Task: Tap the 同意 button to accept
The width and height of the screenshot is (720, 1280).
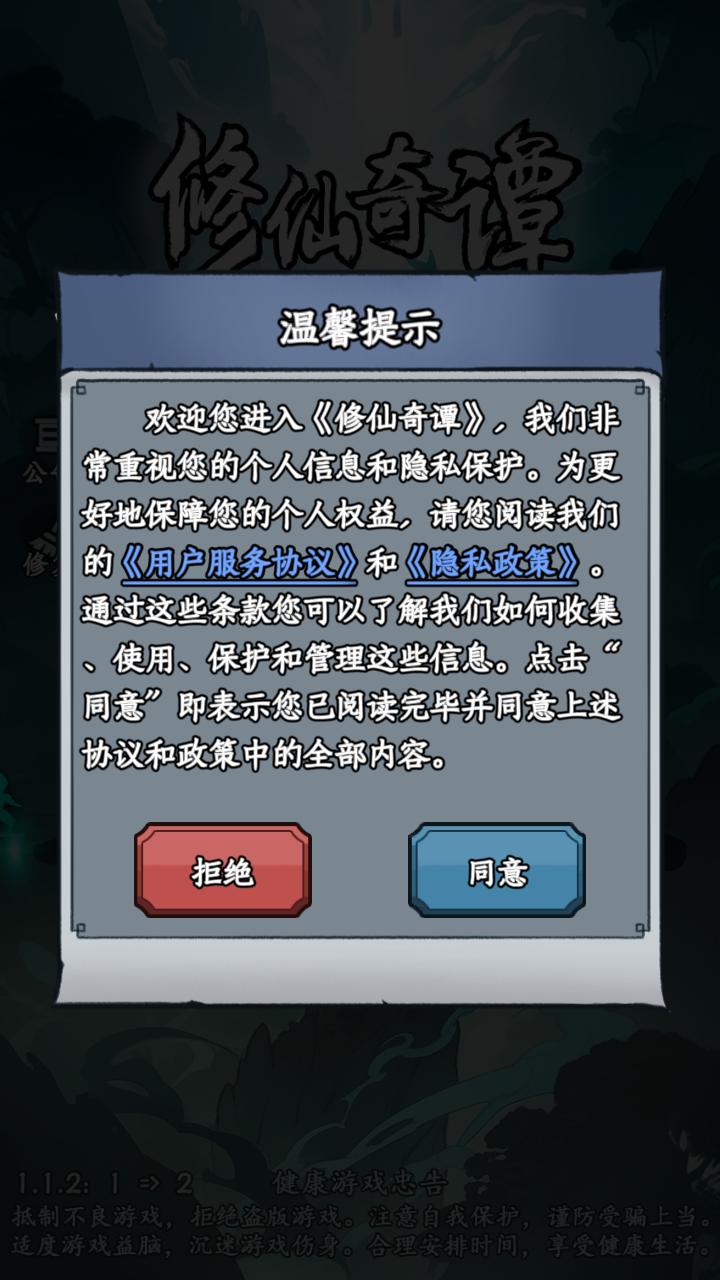Action: tap(497, 870)
